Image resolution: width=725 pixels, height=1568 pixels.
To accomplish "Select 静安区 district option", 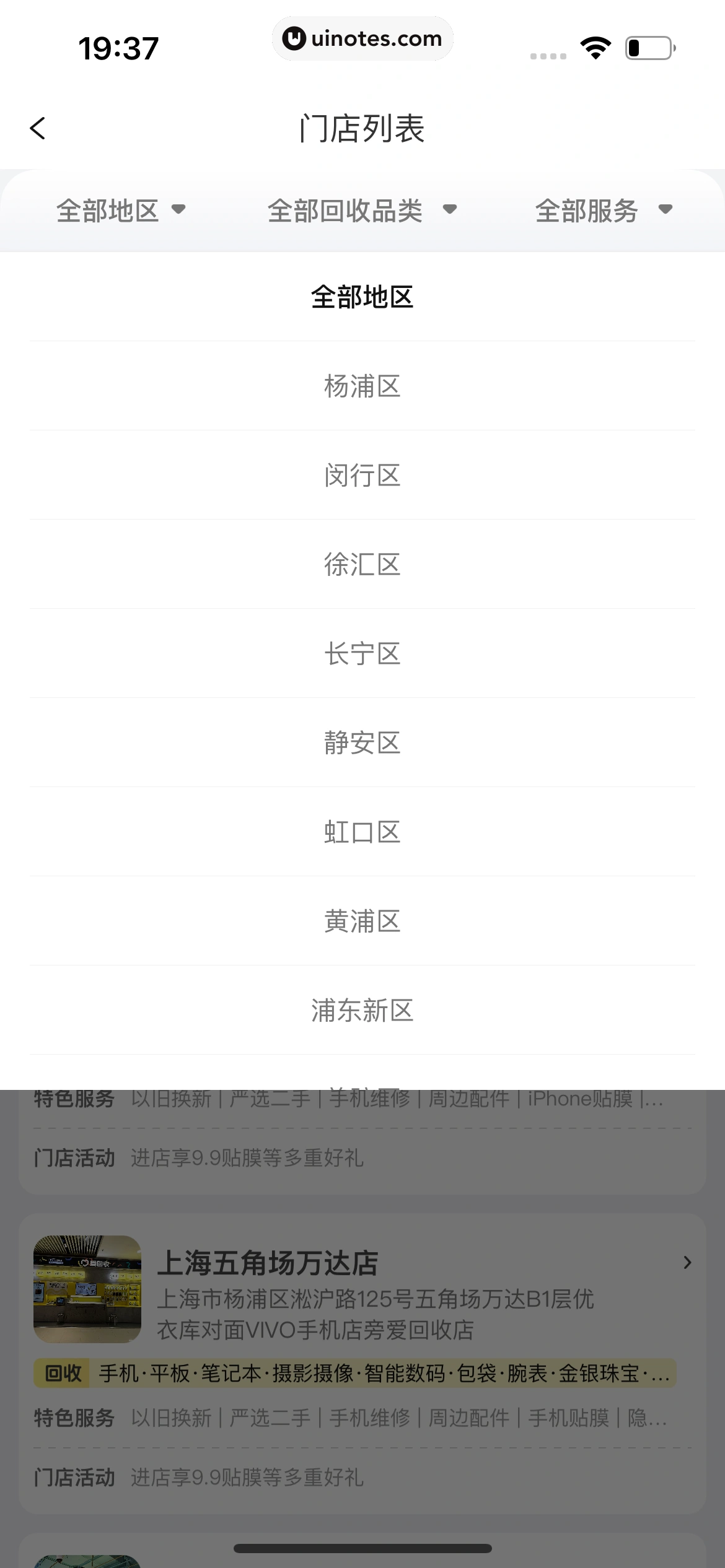I will click(x=362, y=743).
